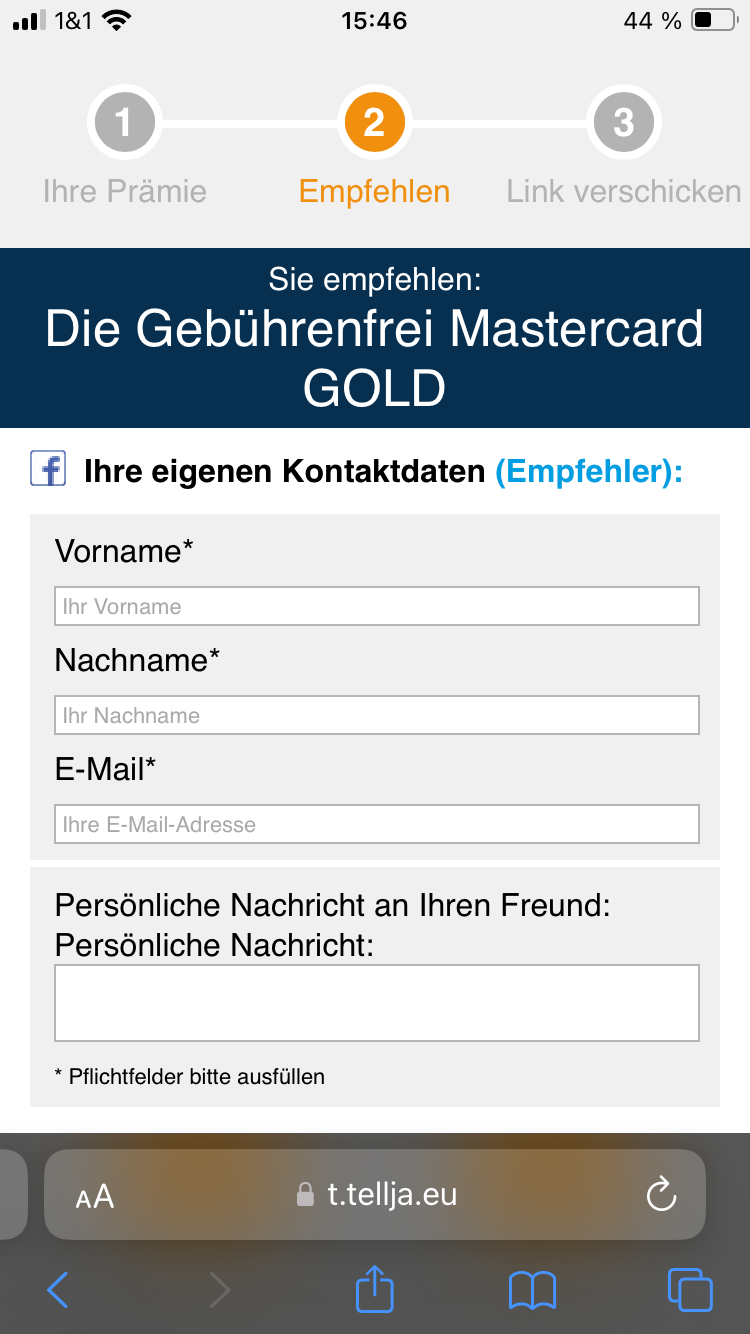The image size is (750, 1334).
Task: Tap the t.tellja.eu address bar
Action: point(376,1194)
